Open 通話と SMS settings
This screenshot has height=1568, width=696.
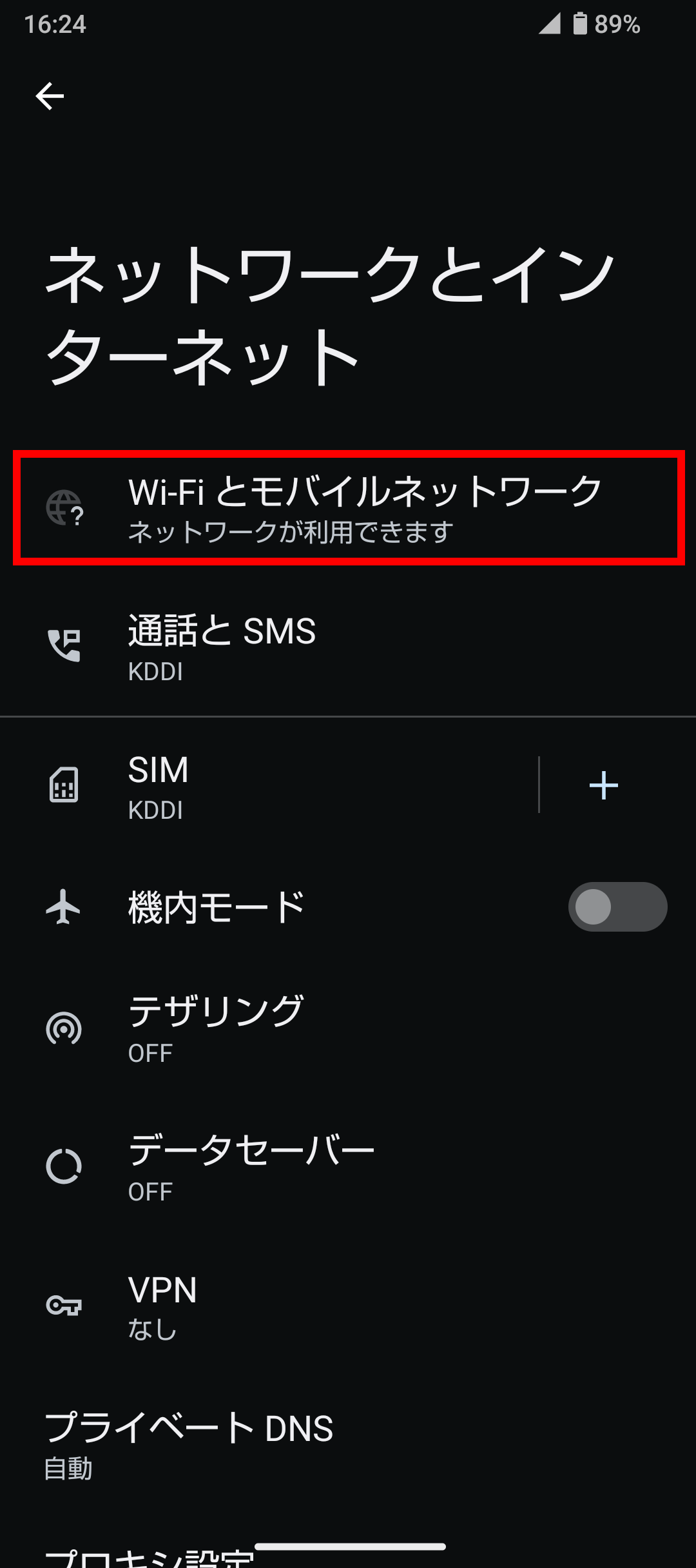[348, 647]
